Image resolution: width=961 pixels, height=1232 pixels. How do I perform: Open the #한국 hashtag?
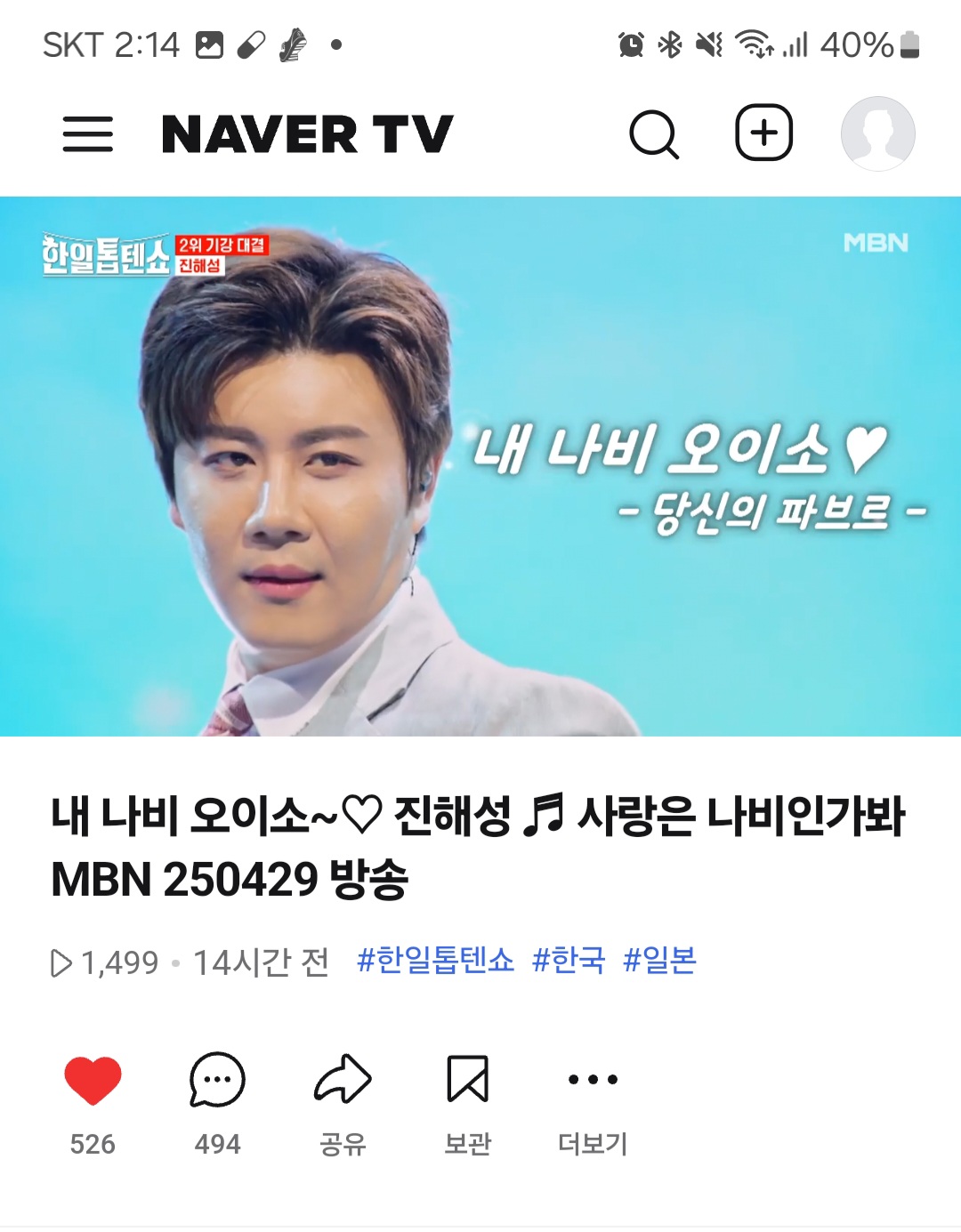pos(569,961)
